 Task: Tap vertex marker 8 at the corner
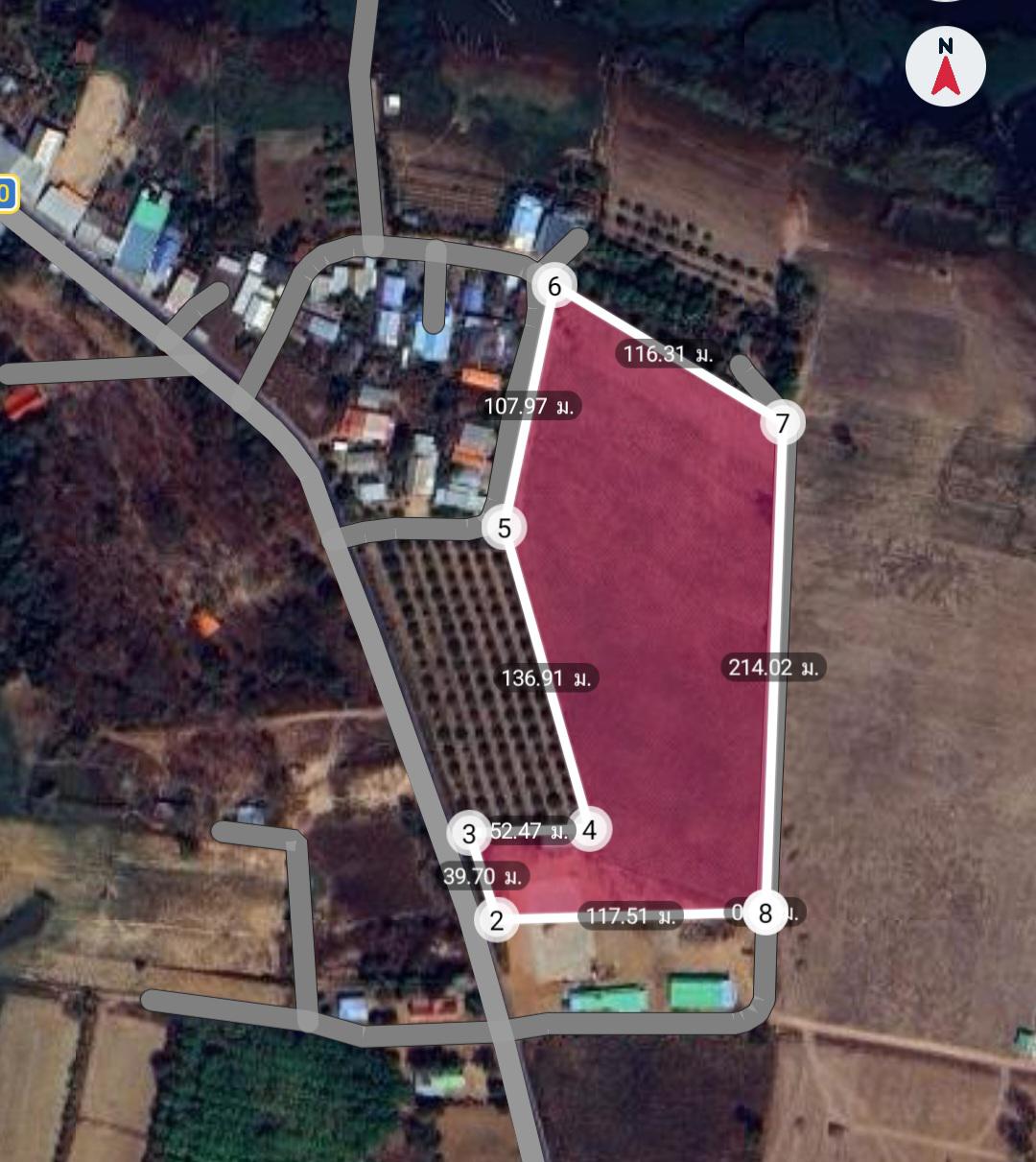765,913
